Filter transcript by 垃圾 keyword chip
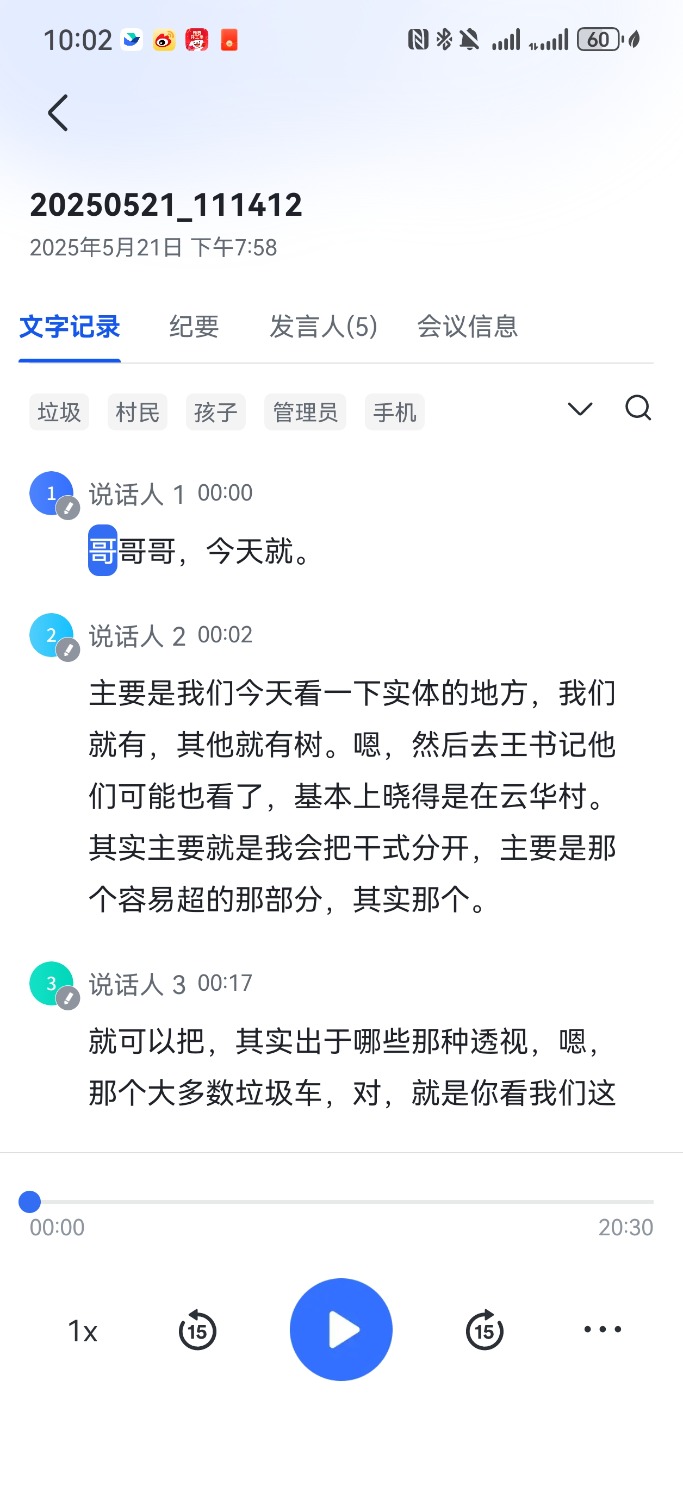The height and width of the screenshot is (1500, 683). tap(59, 412)
